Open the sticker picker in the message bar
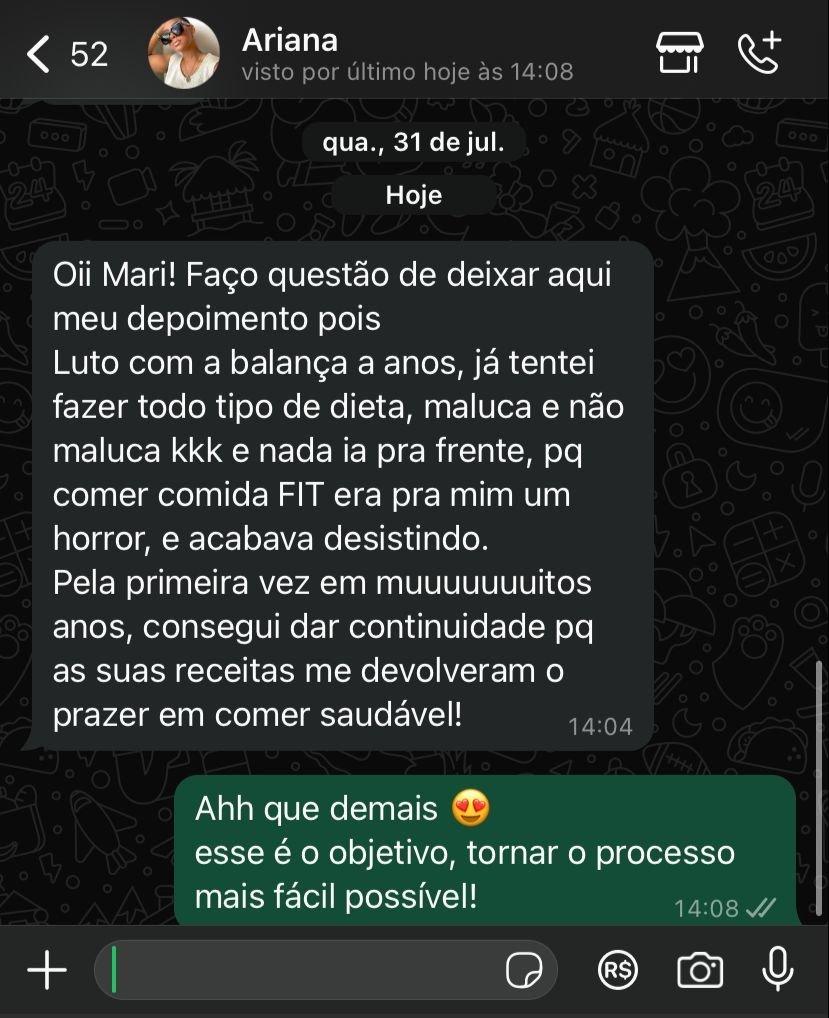Image resolution: width=829 pixels, height=1018 pixels. pyautogui.click(x=525, y=969)
